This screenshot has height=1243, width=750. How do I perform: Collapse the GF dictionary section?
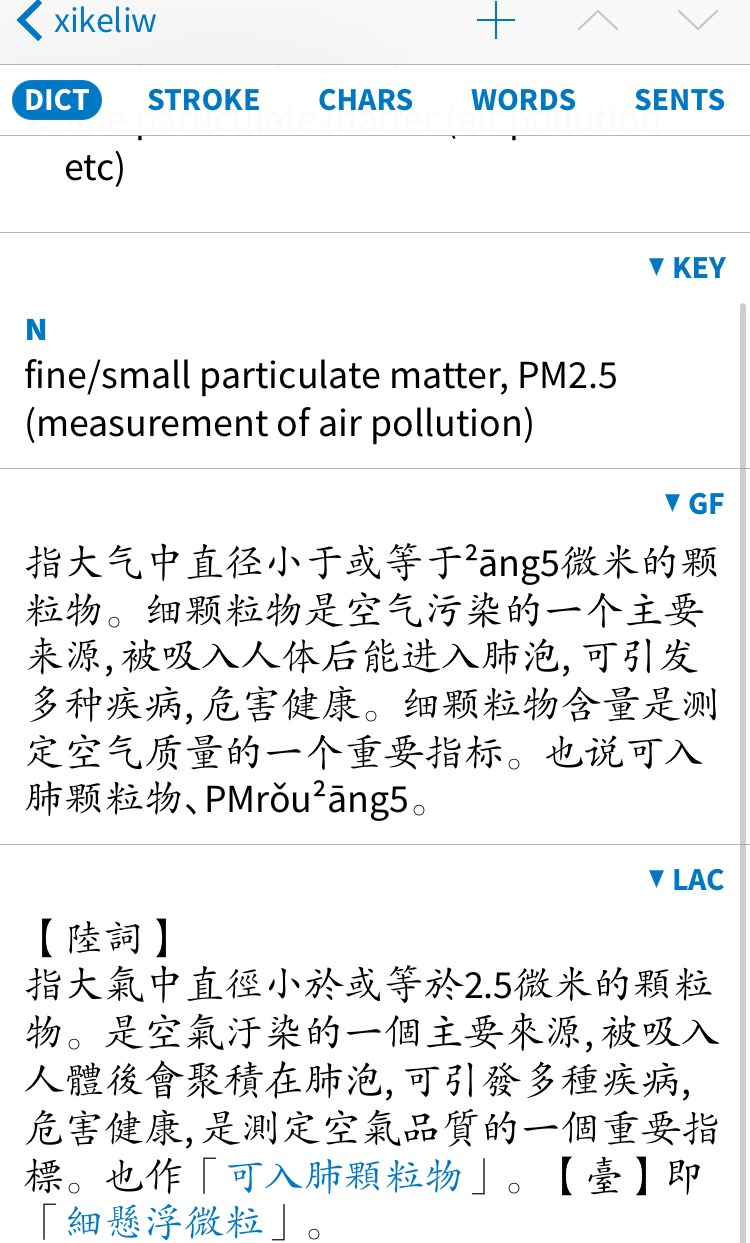click(694, 504)
